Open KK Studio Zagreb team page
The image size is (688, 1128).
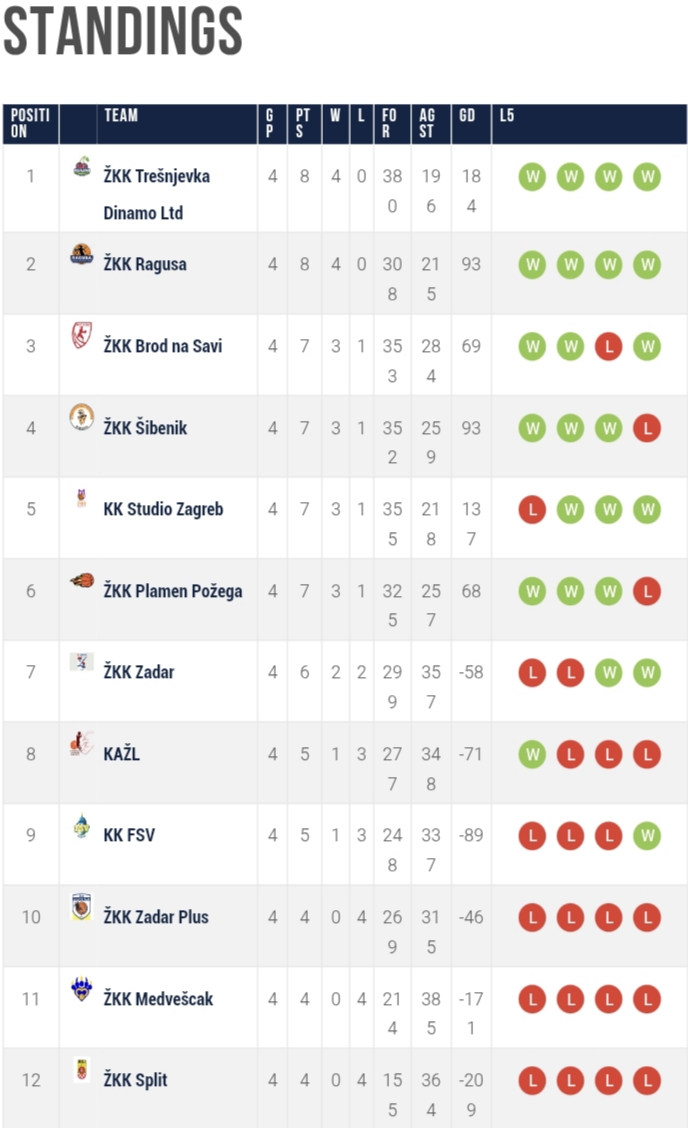(163, 509)
